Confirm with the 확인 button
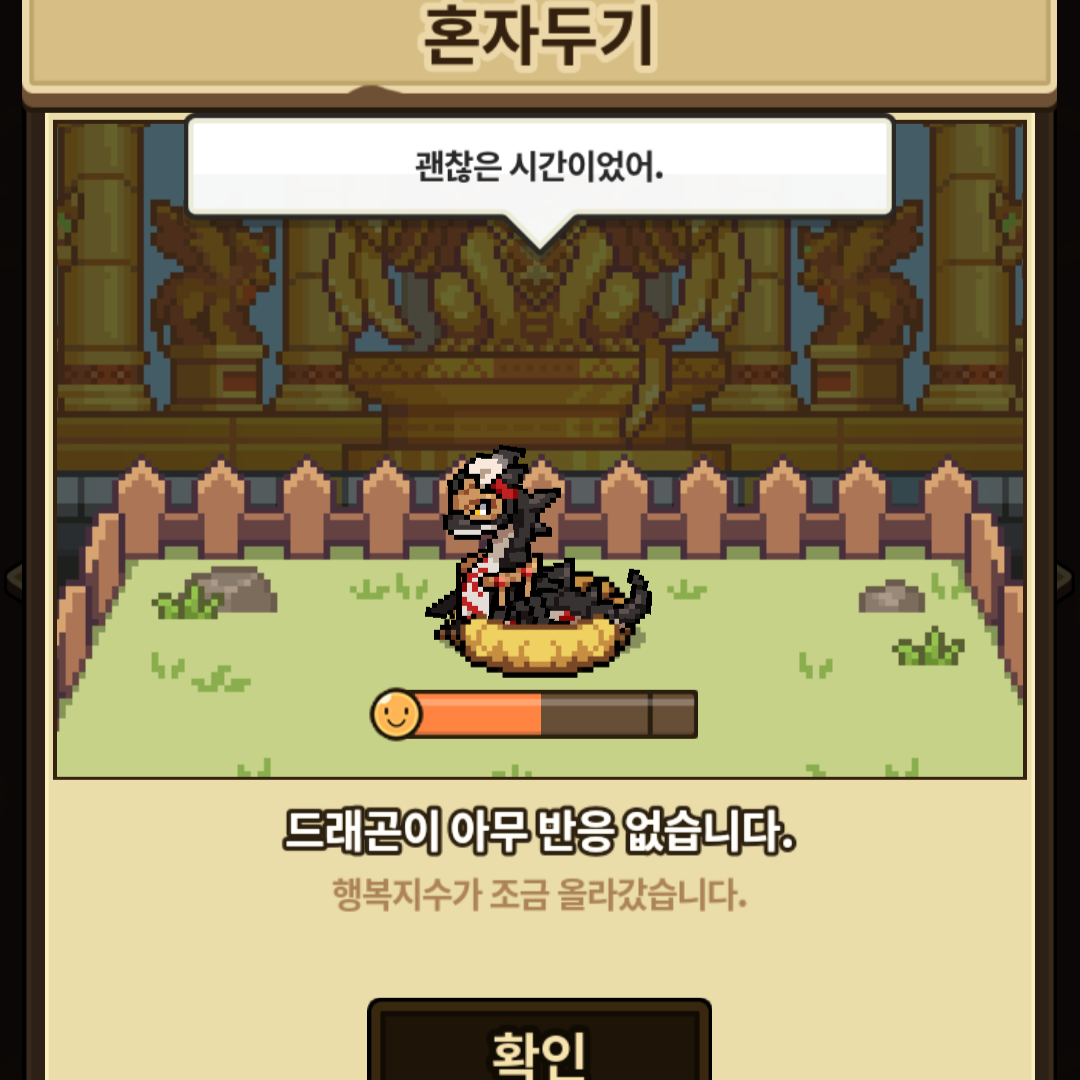Image resolution: width=1080 pixels, height=1080 pixels. coord(539,1040)
